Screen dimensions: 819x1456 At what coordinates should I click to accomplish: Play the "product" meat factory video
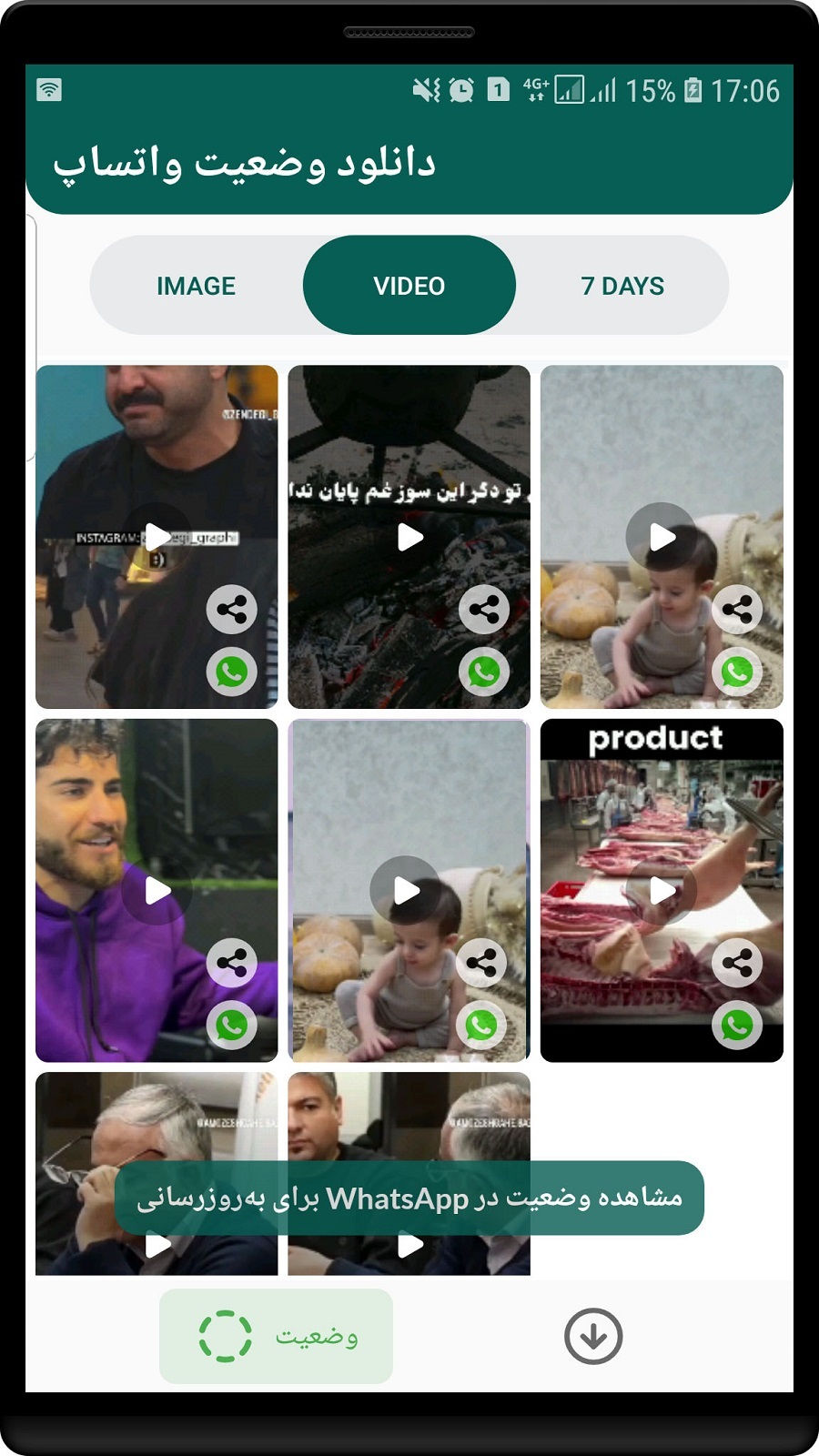(x=662, y=891)
